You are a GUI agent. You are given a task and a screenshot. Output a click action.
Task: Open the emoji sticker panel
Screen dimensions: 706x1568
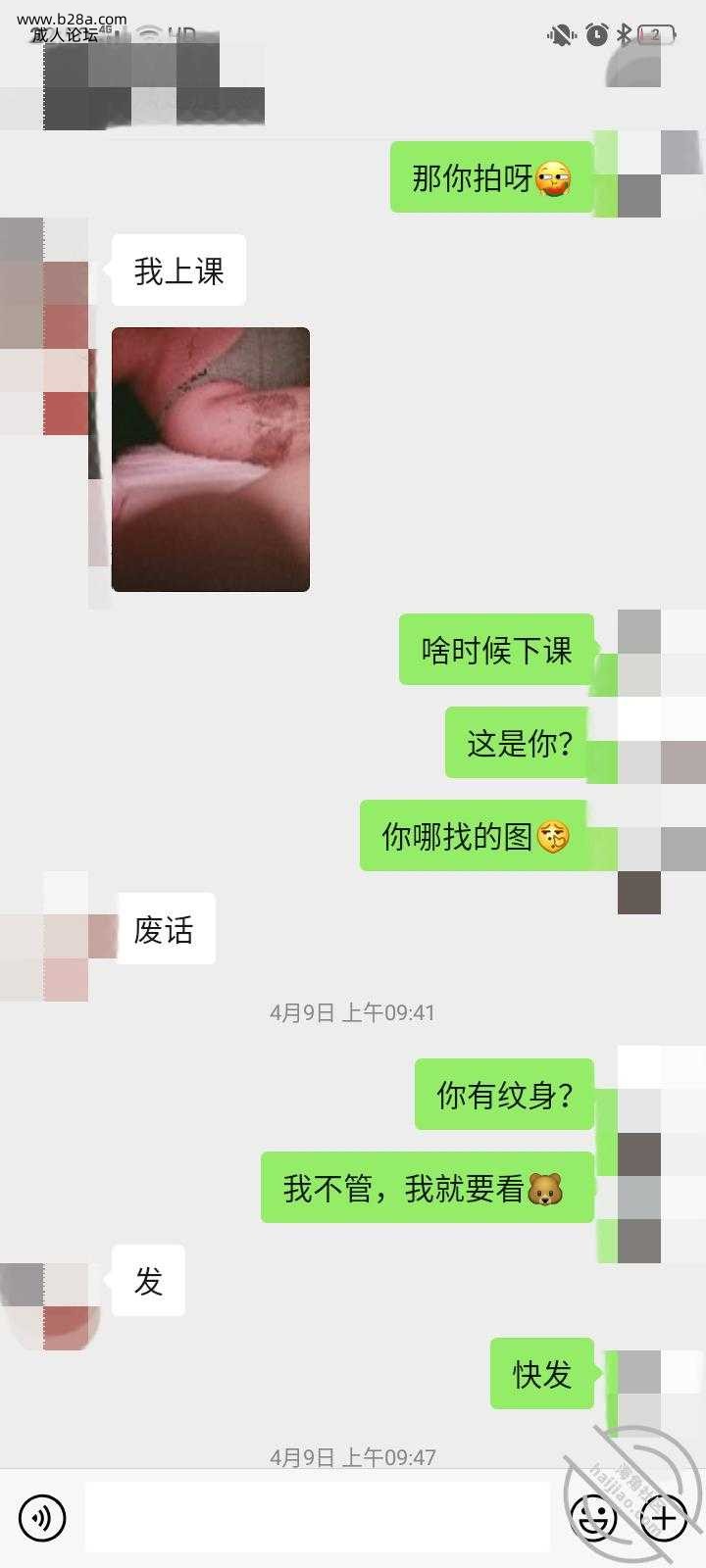(594, 1518)
